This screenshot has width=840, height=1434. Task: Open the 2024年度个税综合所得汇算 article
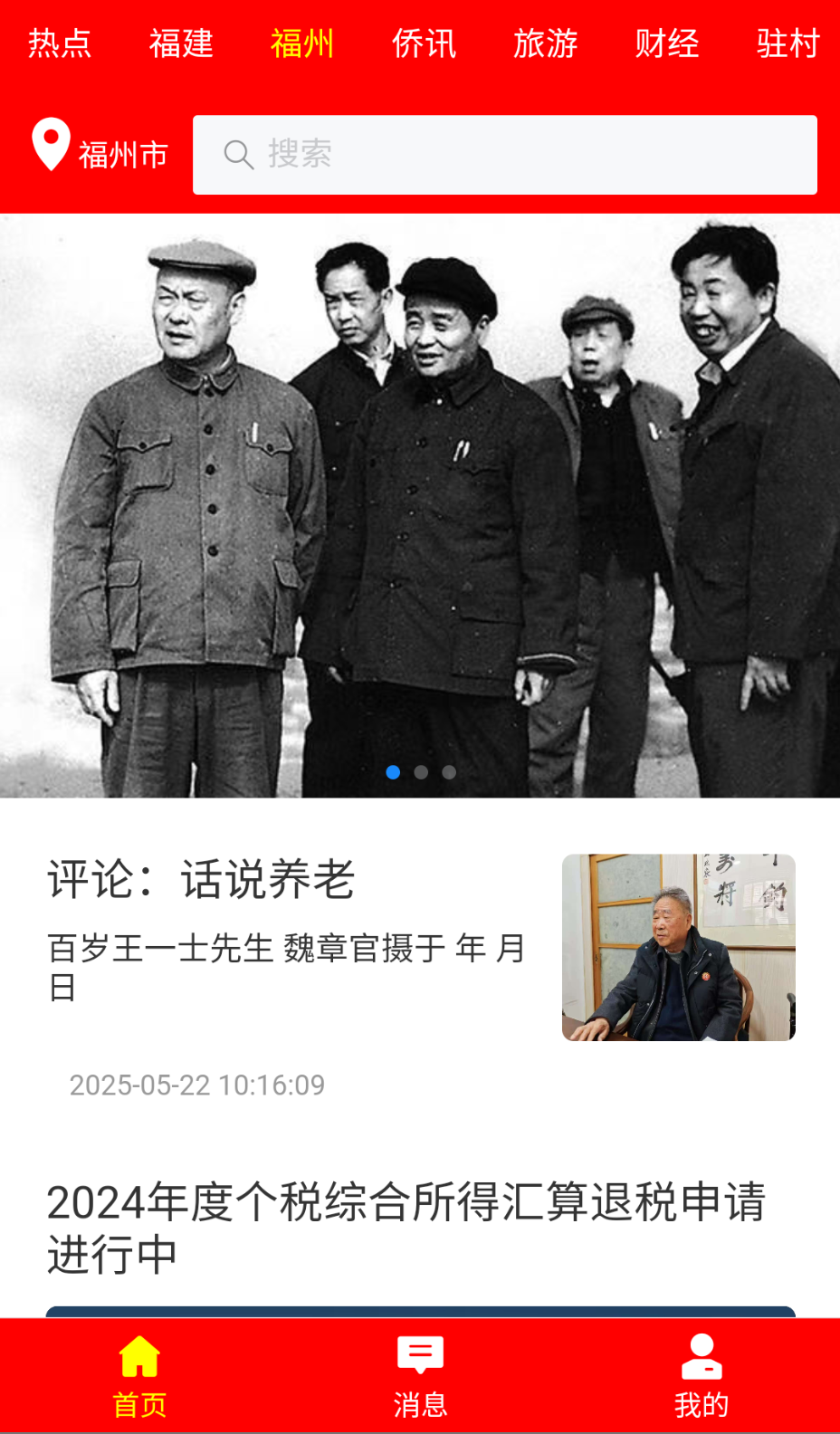(407, 1227)
